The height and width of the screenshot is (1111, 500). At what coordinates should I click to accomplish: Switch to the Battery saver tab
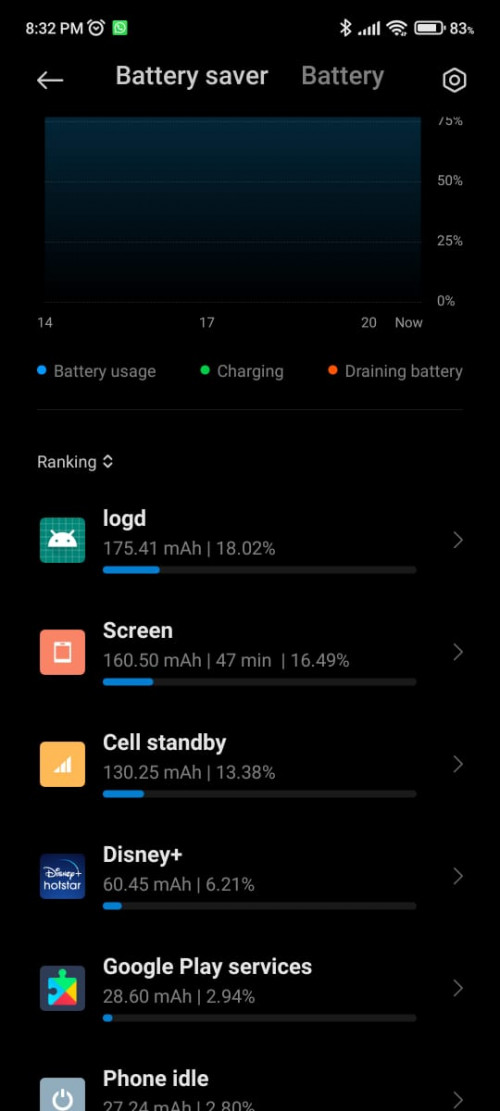click(x=192, y=76)
